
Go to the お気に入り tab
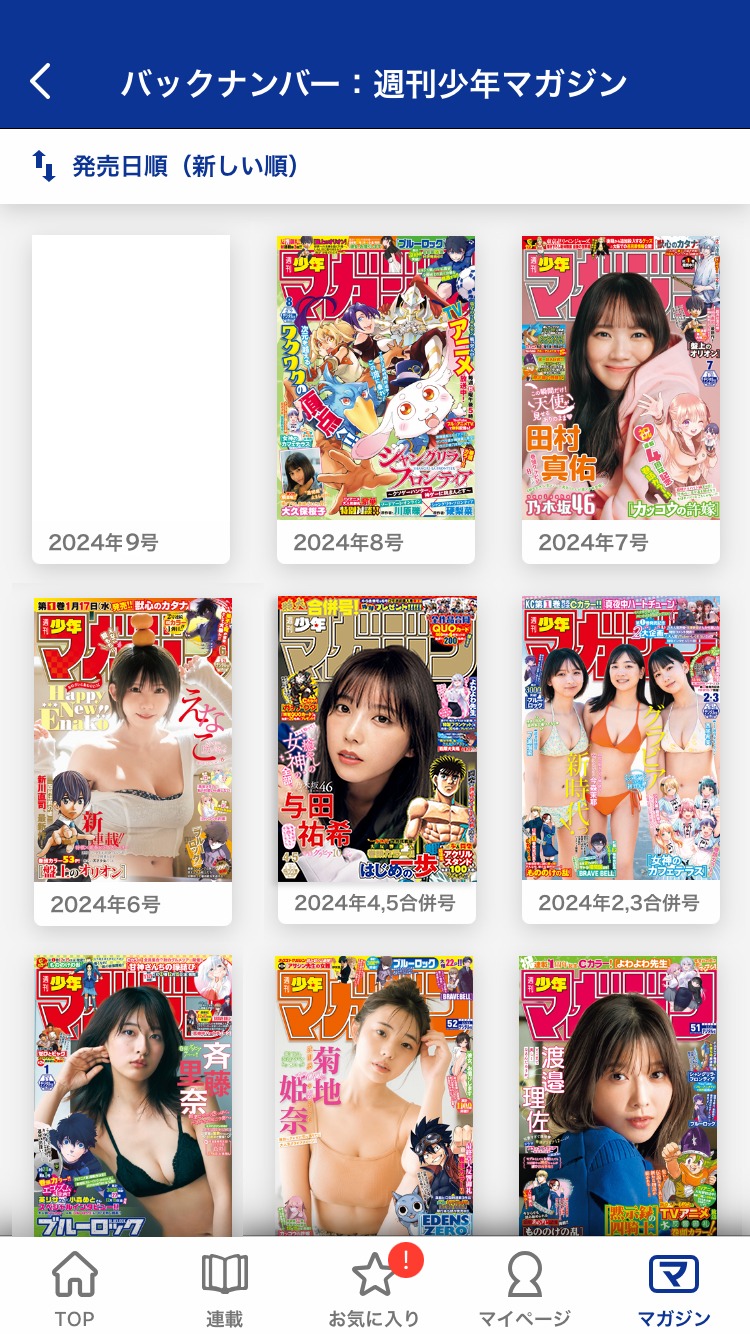point(375,1288)
